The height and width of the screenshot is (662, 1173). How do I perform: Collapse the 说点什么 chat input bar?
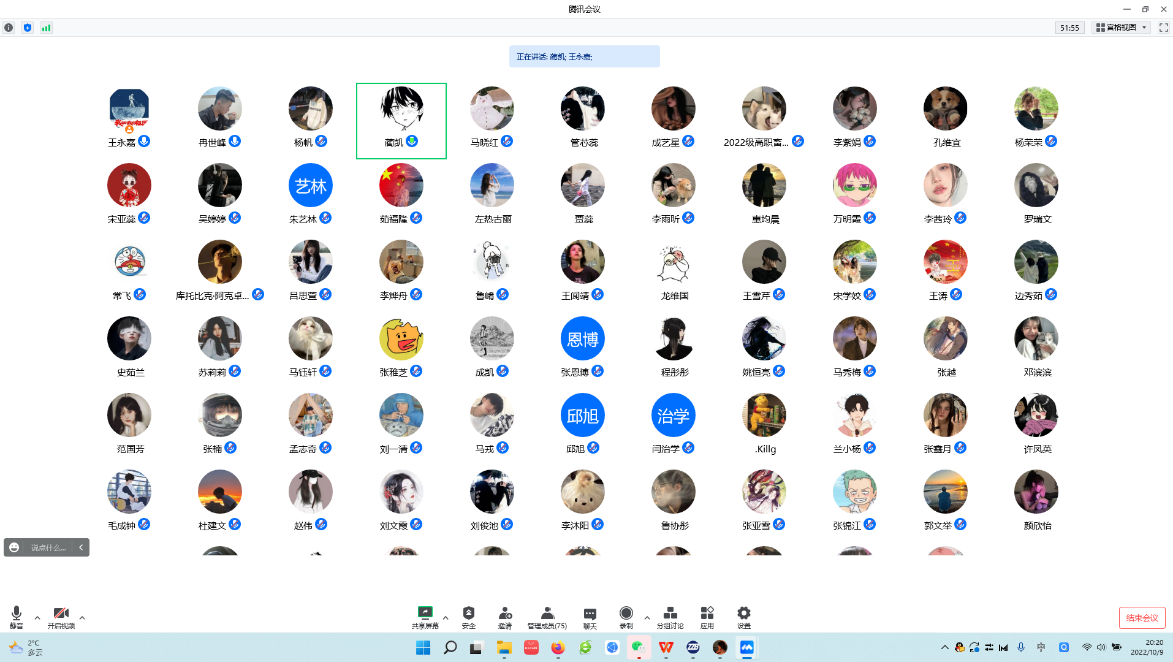coord(81,547)
